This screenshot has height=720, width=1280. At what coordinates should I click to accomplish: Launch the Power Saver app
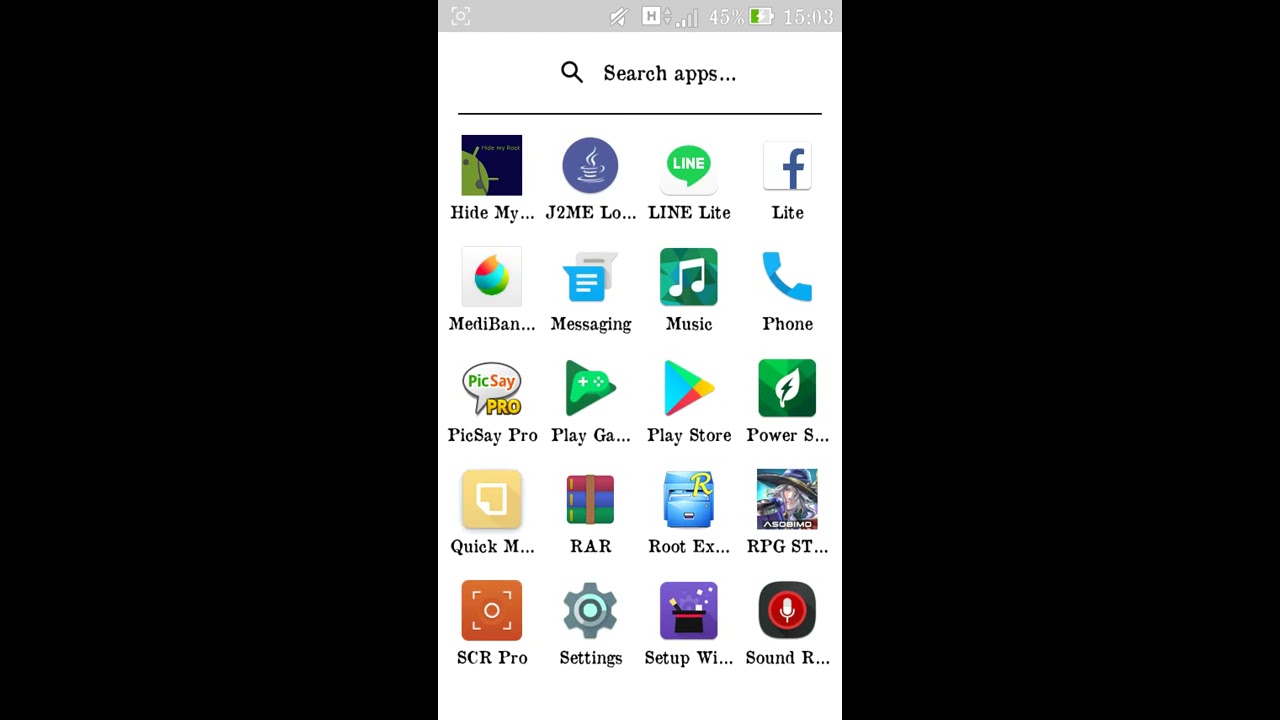787,388
